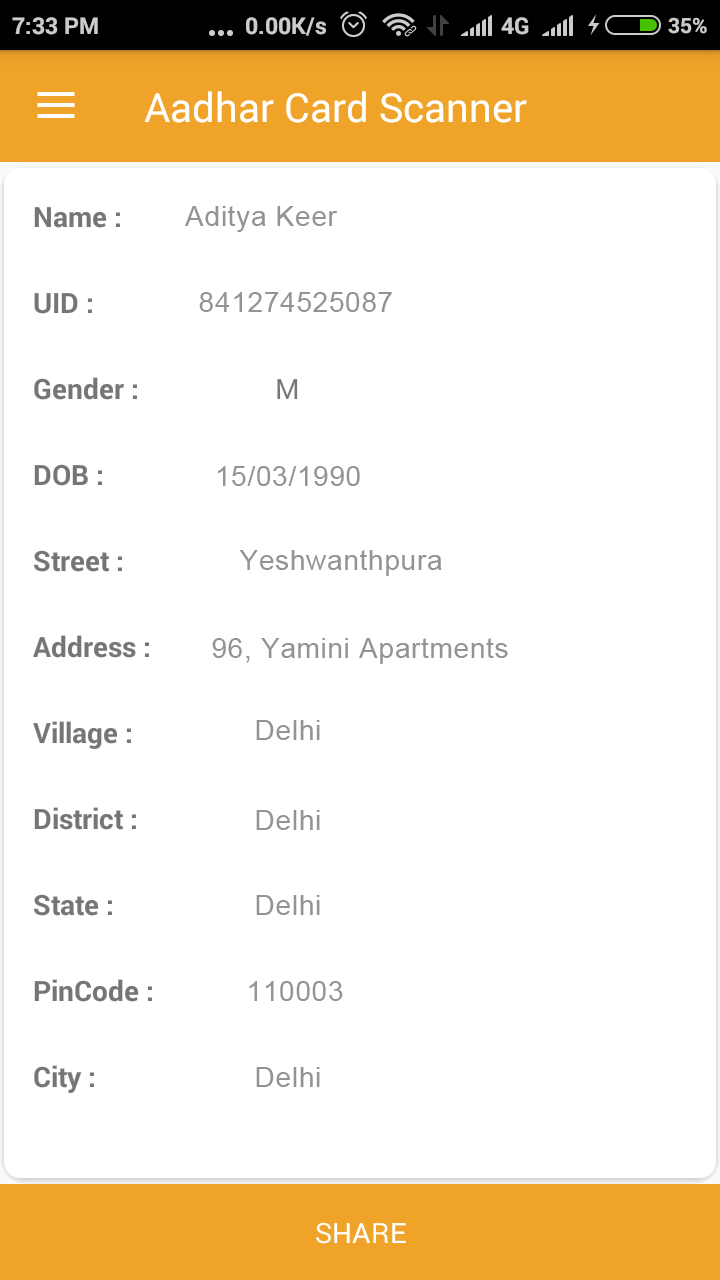Tap the State value Delhi
The image size is (720, 1280).
(288, 905)
